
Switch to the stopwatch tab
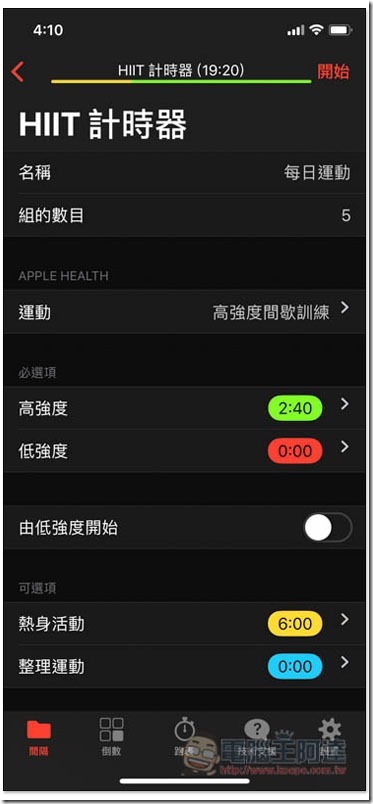184,738
